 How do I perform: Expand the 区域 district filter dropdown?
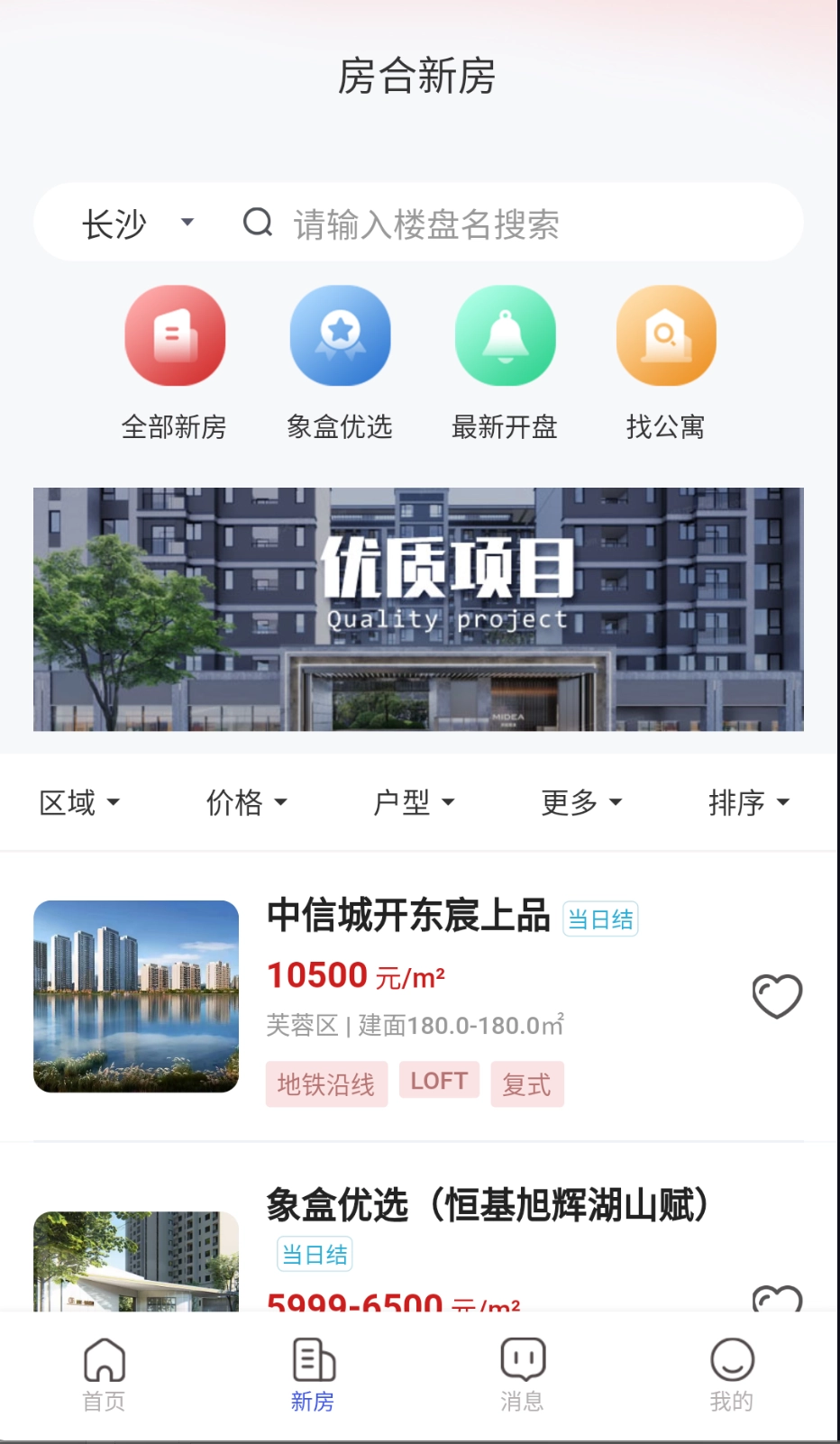79,802
